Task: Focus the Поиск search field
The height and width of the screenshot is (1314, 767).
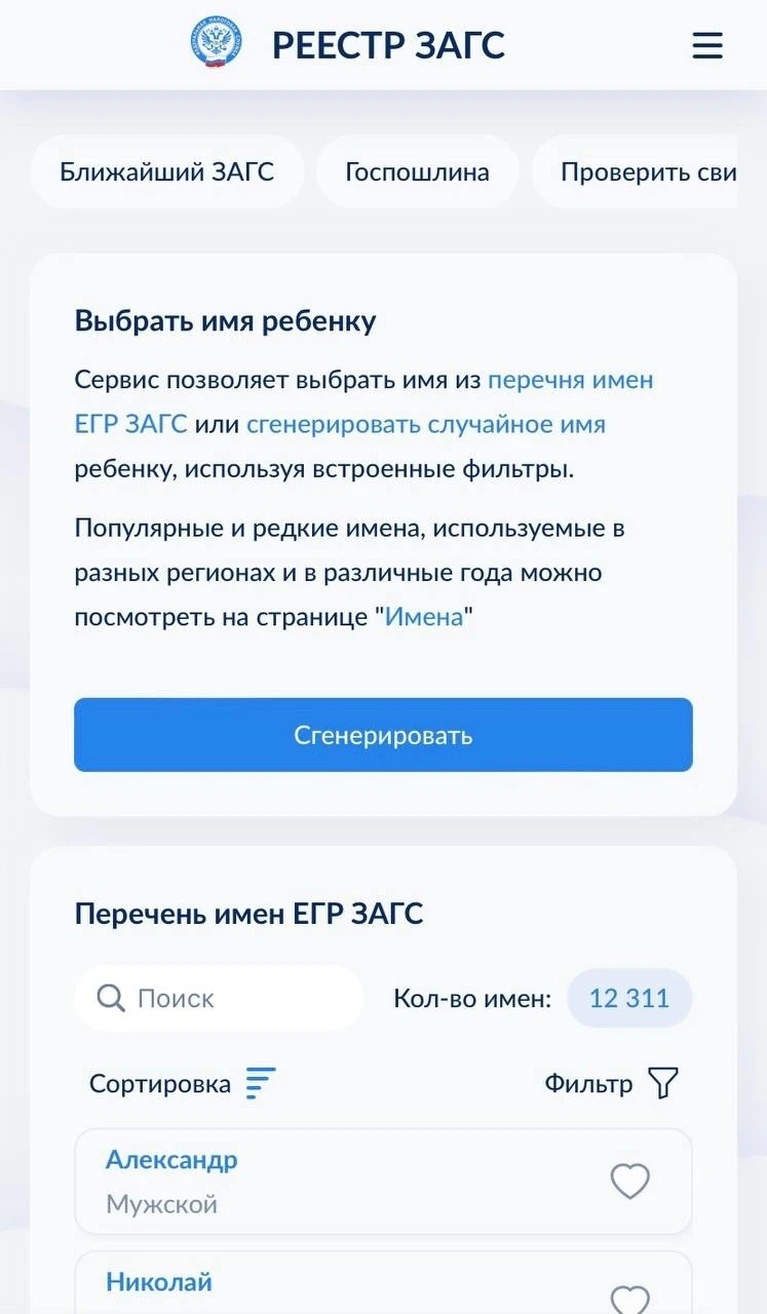Action: (219, 998)
